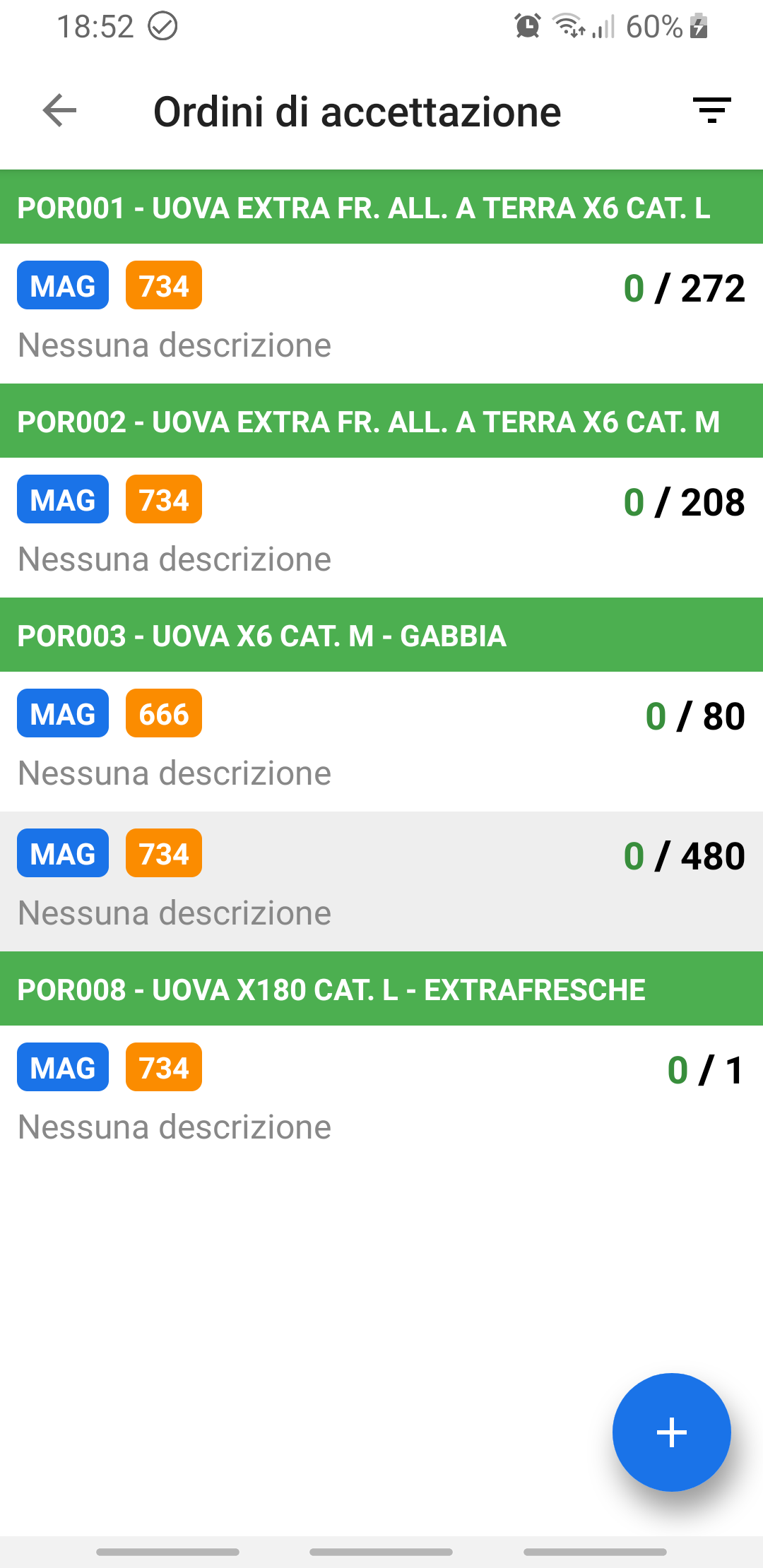Add a new order with plus button
This screenshot has height=1568, width=763.
tap(671, 1432)
